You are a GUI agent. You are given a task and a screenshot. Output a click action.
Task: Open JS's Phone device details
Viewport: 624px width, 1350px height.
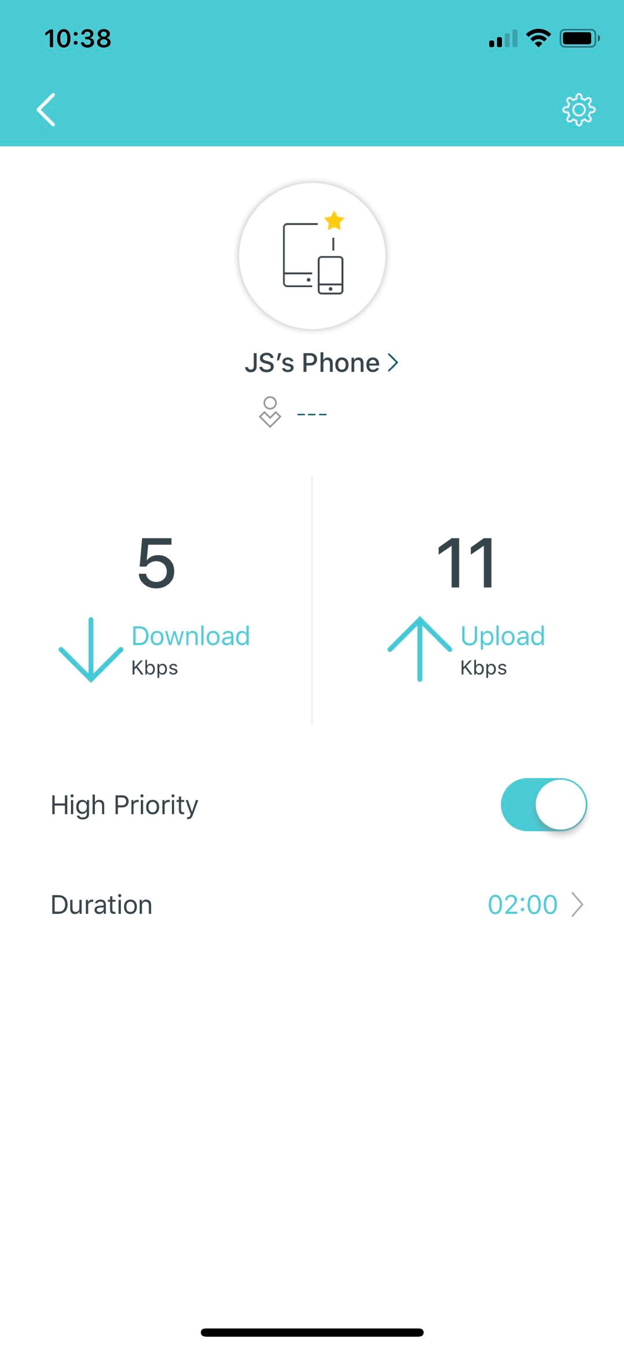pos(321,362)
